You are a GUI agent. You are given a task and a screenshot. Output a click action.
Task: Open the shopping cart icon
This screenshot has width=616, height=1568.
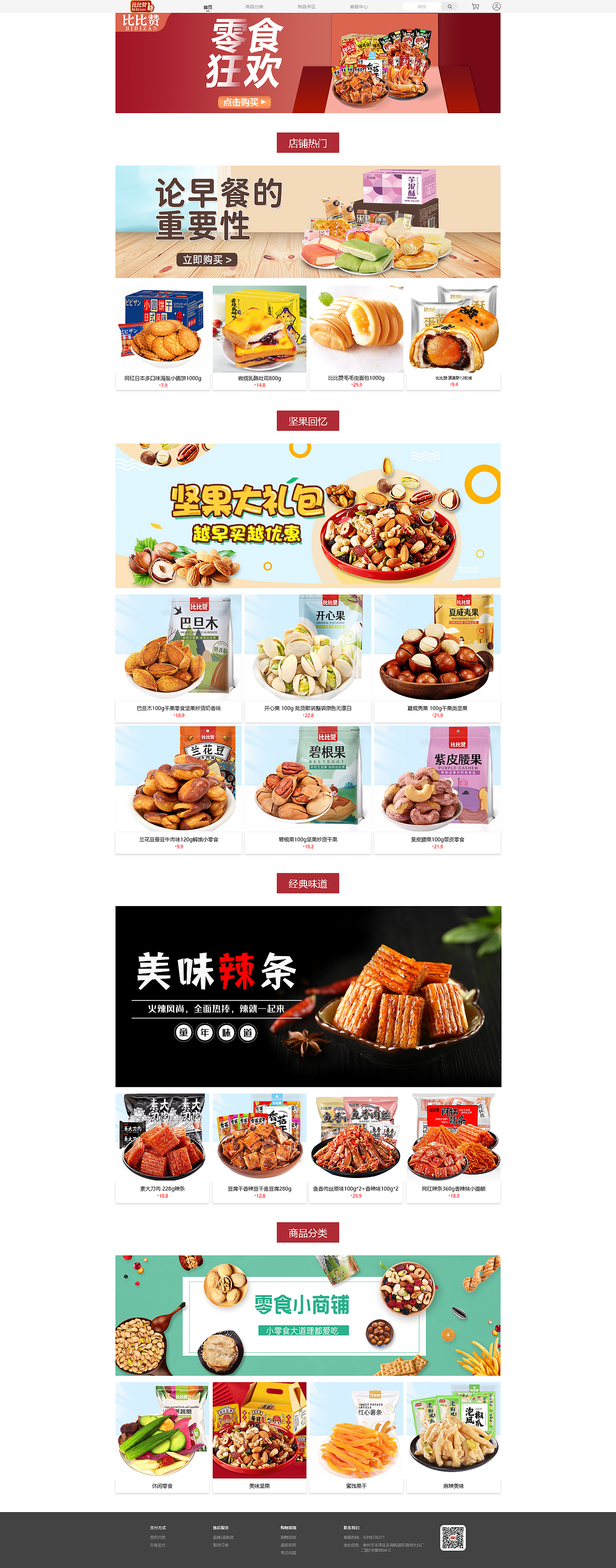pos(476,6)
